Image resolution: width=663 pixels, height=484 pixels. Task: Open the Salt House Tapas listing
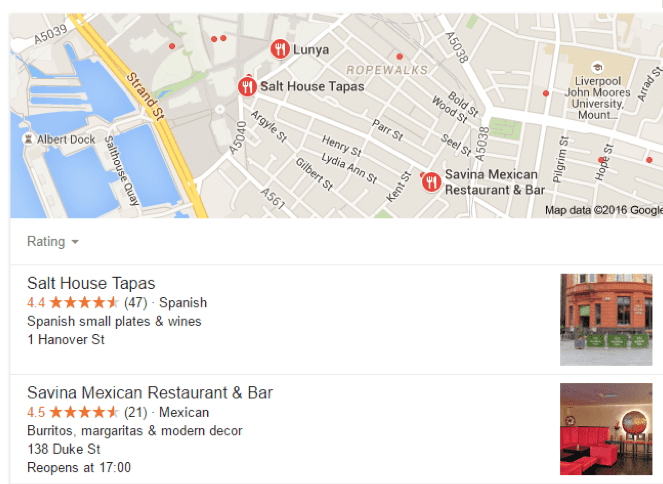(x=91, y=283)
